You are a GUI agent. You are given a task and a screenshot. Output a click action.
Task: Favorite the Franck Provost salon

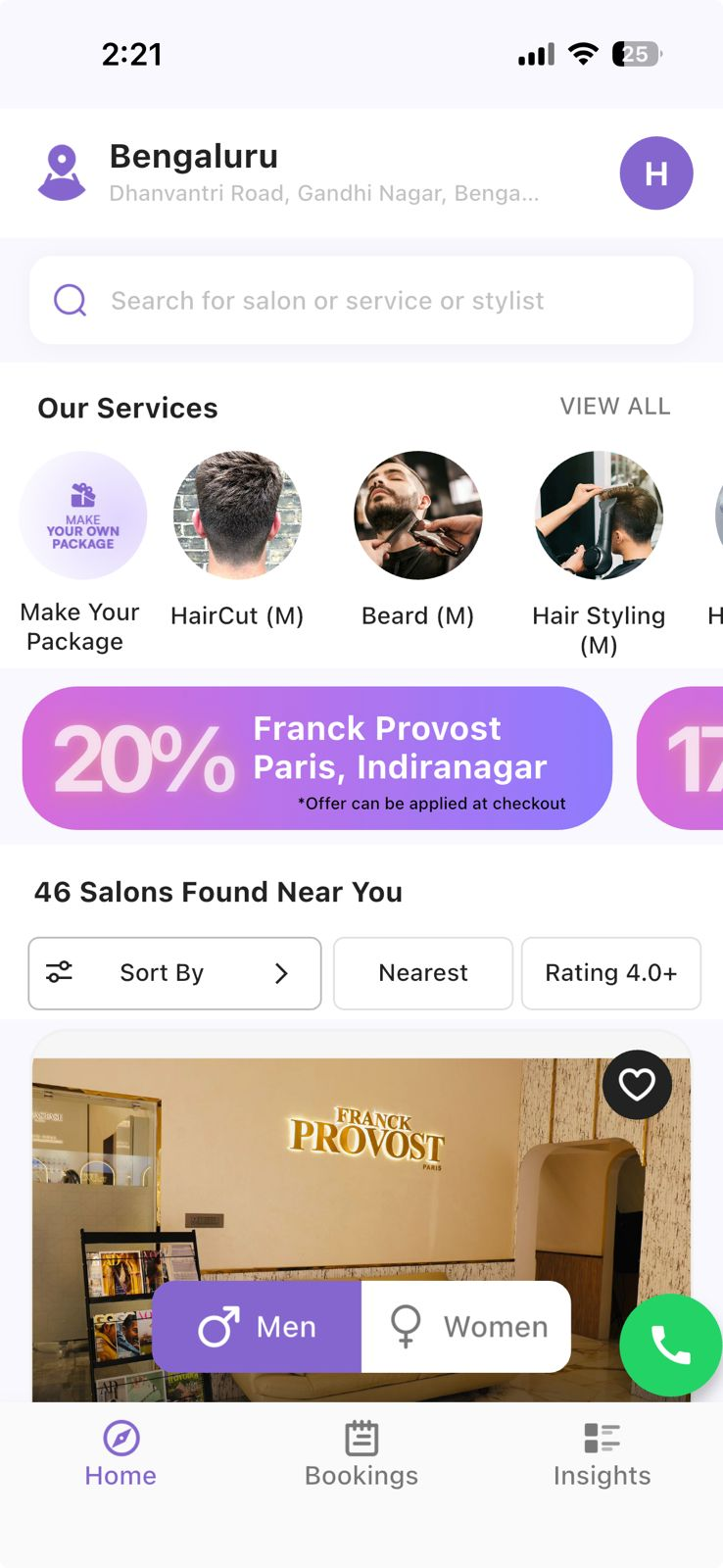coord(637,1085)
